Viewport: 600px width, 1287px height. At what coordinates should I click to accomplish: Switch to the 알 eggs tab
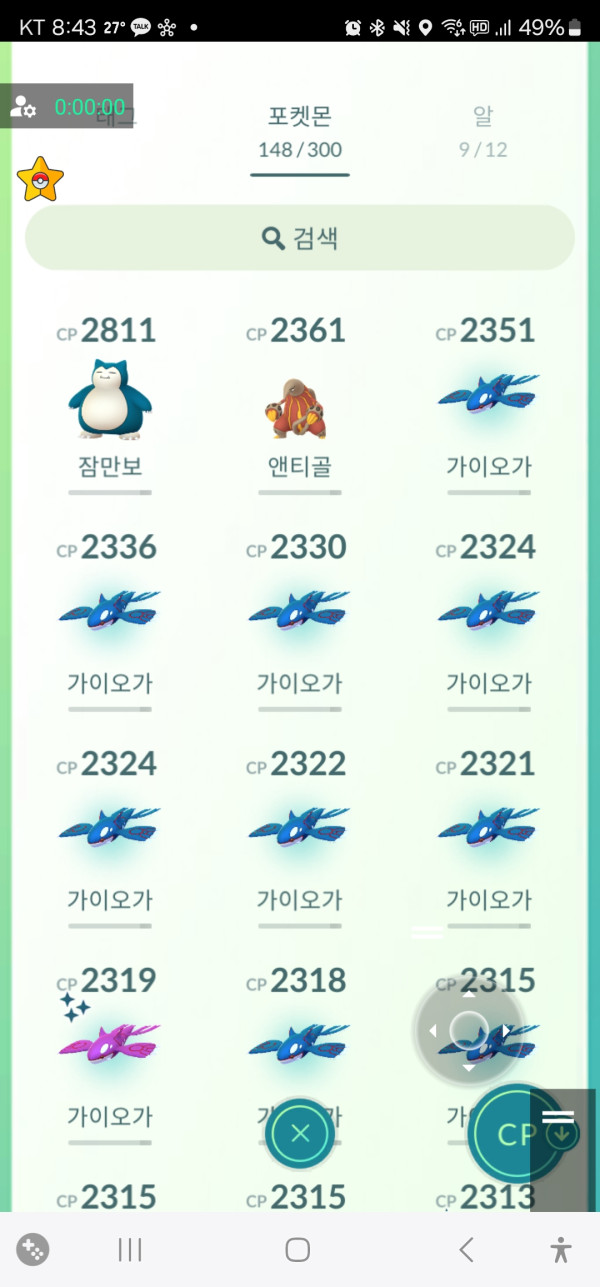(x=483, y=132)
